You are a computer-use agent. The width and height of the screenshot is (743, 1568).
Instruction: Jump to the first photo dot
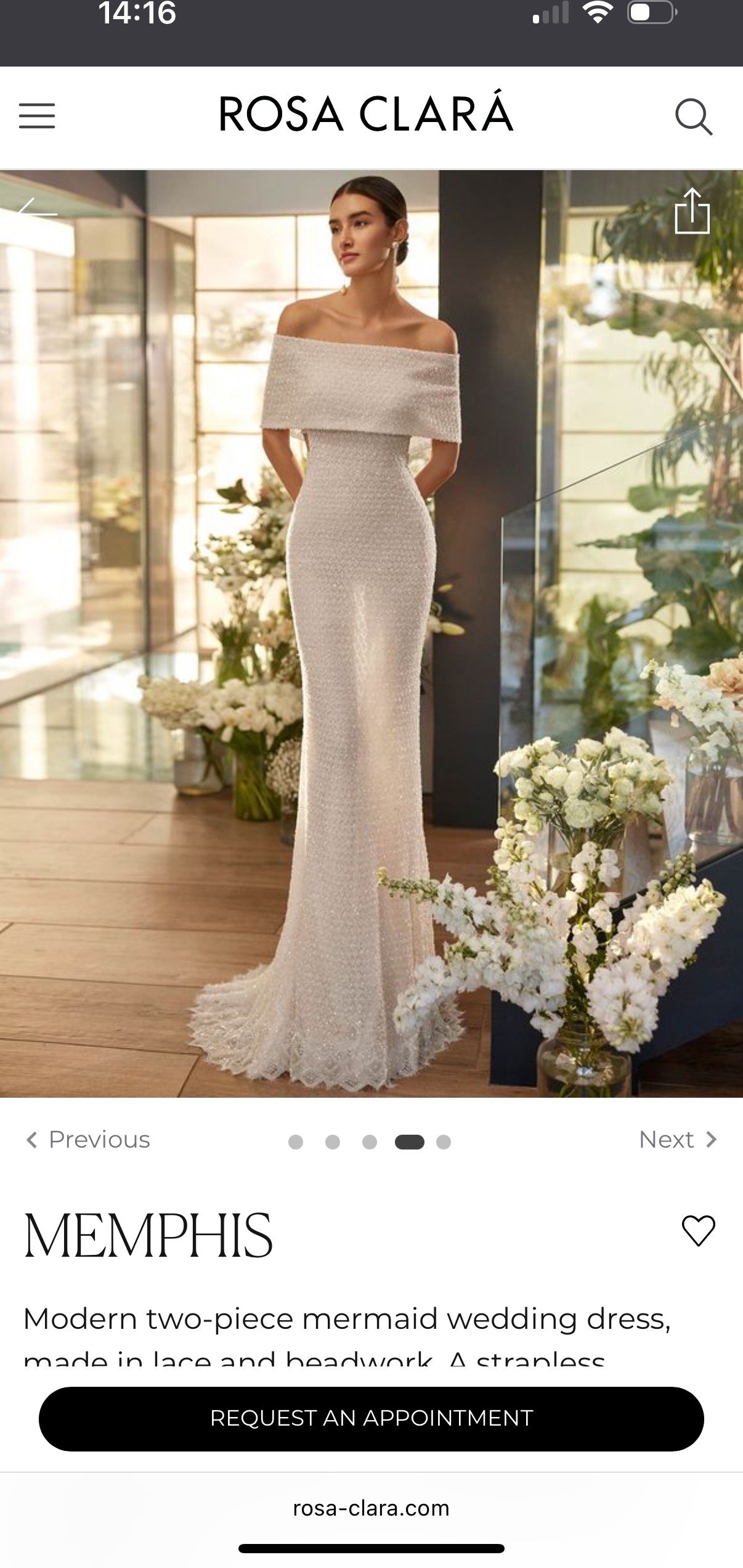click(x=296, y=1142)
